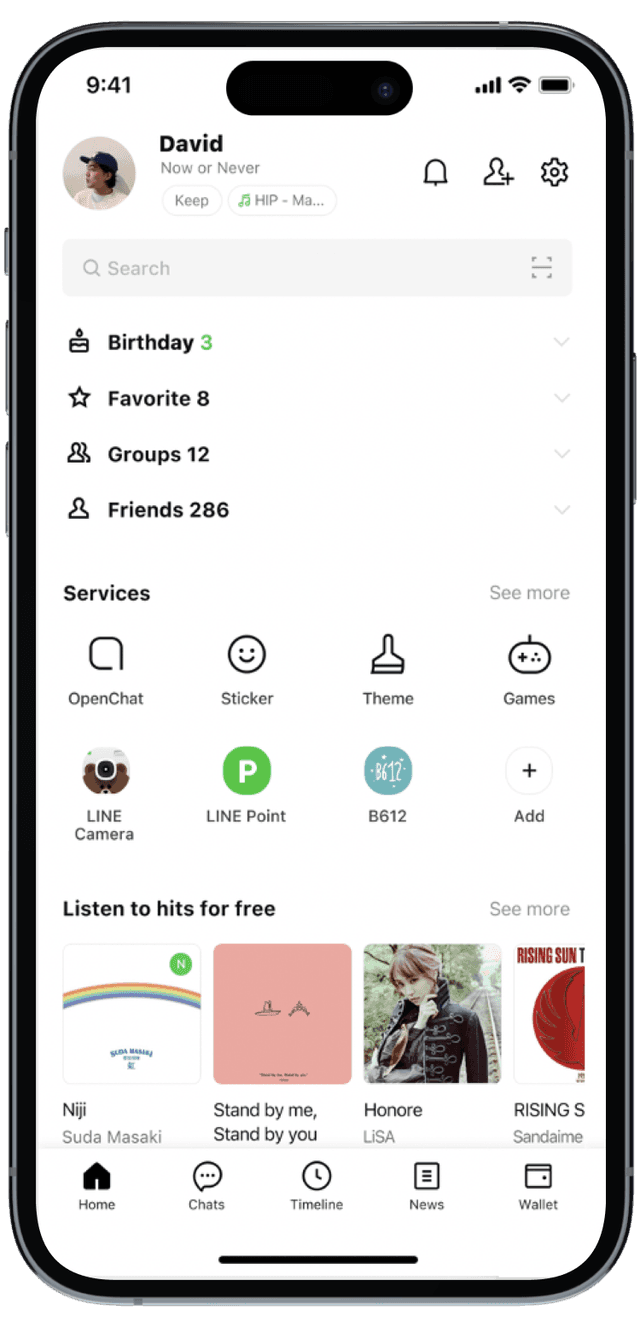
Task: Switch to the Chats tab
Action: point(207,1187)
